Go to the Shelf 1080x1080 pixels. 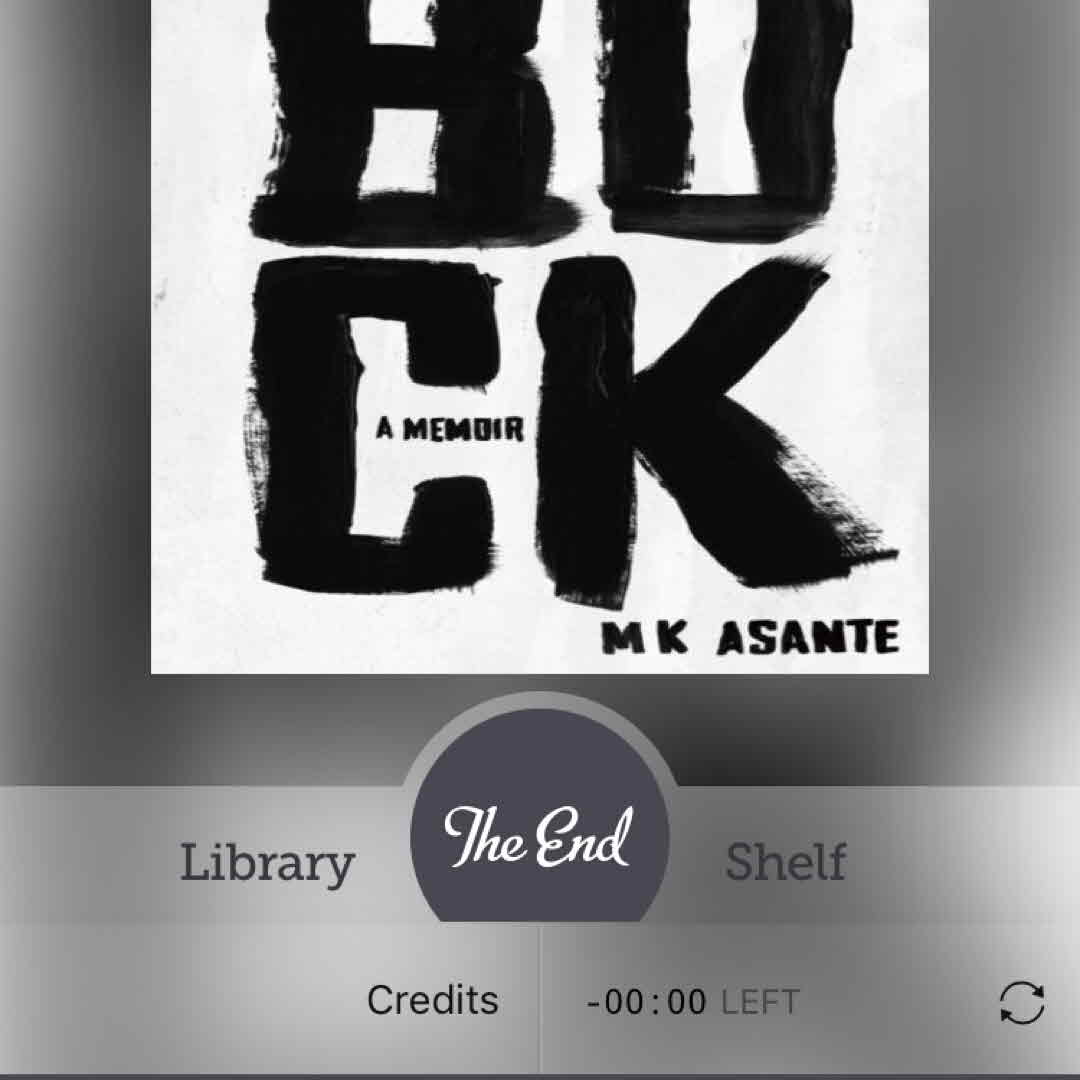coord(785,862)
